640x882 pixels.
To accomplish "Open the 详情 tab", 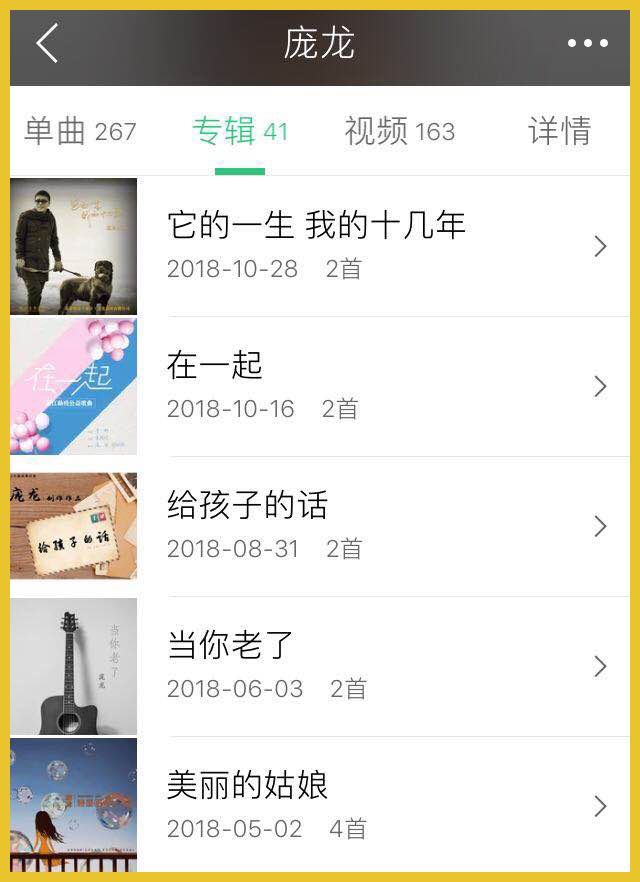I will point(559,131).
